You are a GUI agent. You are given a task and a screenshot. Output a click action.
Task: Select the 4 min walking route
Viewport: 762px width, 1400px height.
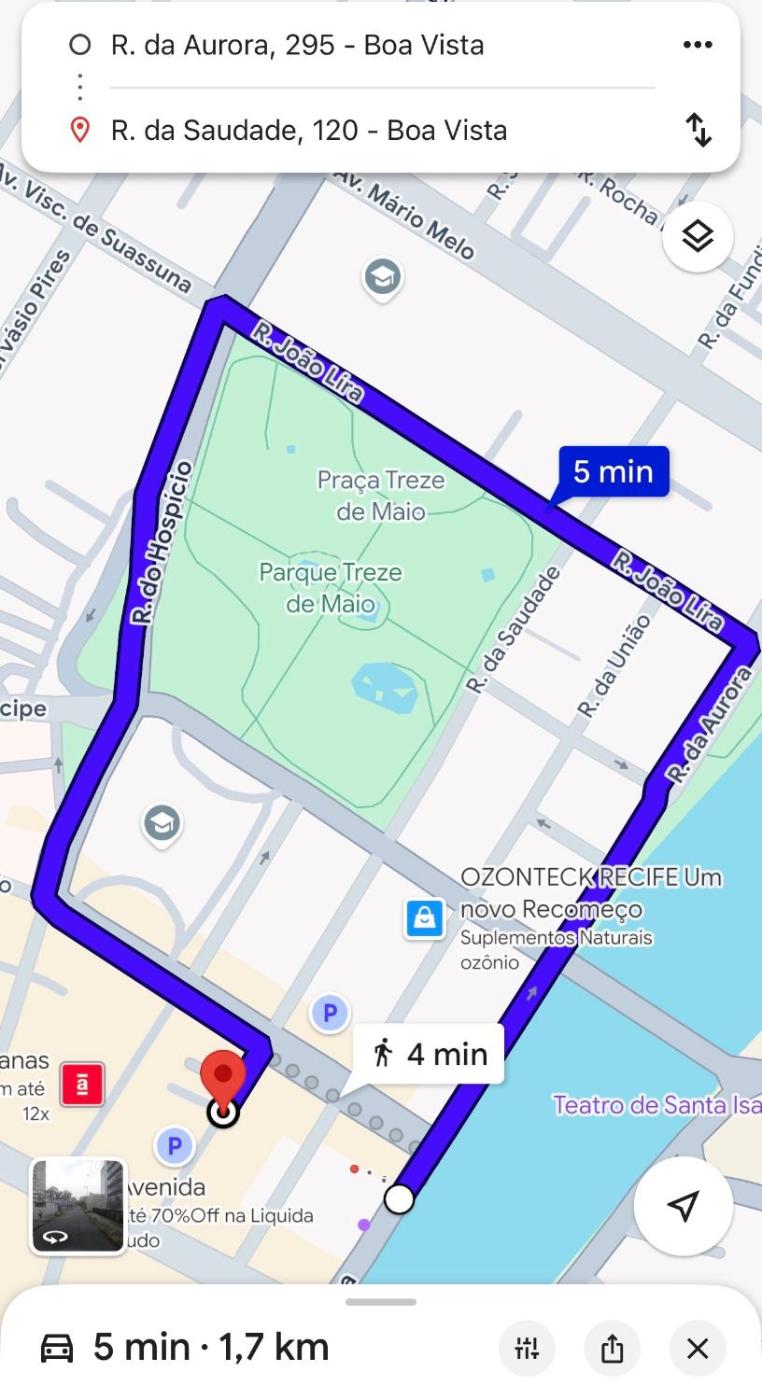429,1053
